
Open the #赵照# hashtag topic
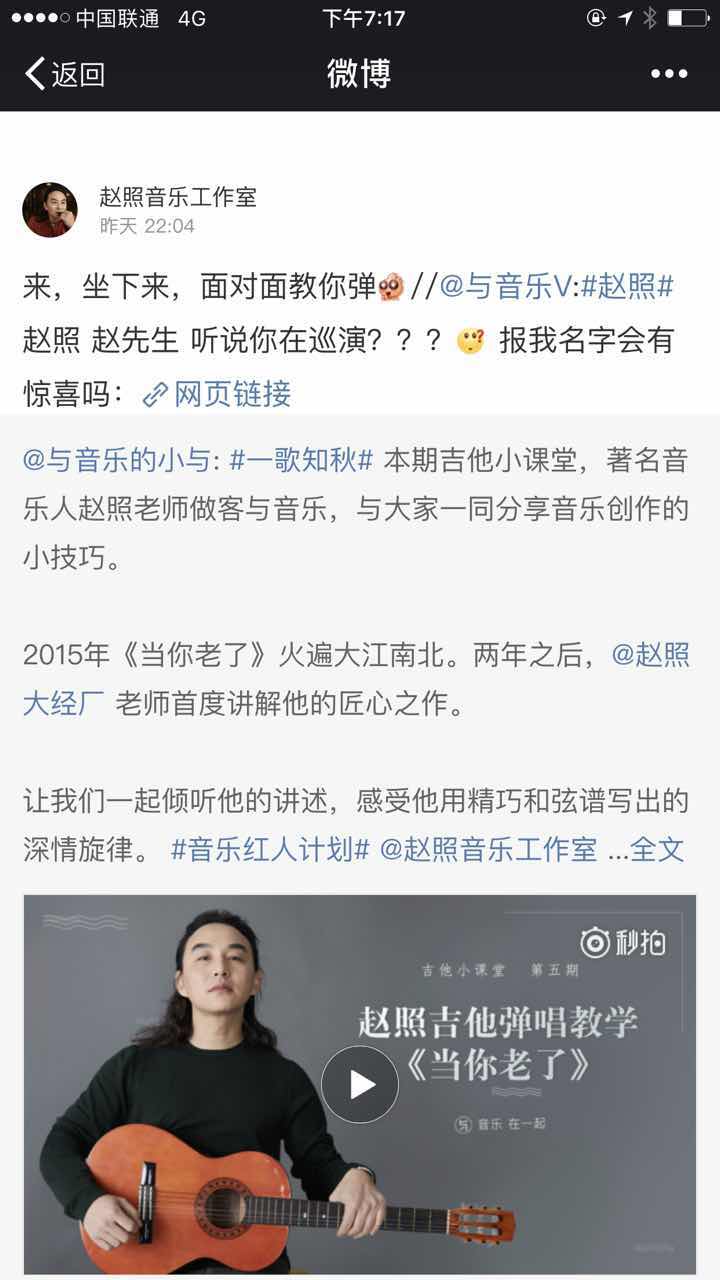click(x=627, y=287)
